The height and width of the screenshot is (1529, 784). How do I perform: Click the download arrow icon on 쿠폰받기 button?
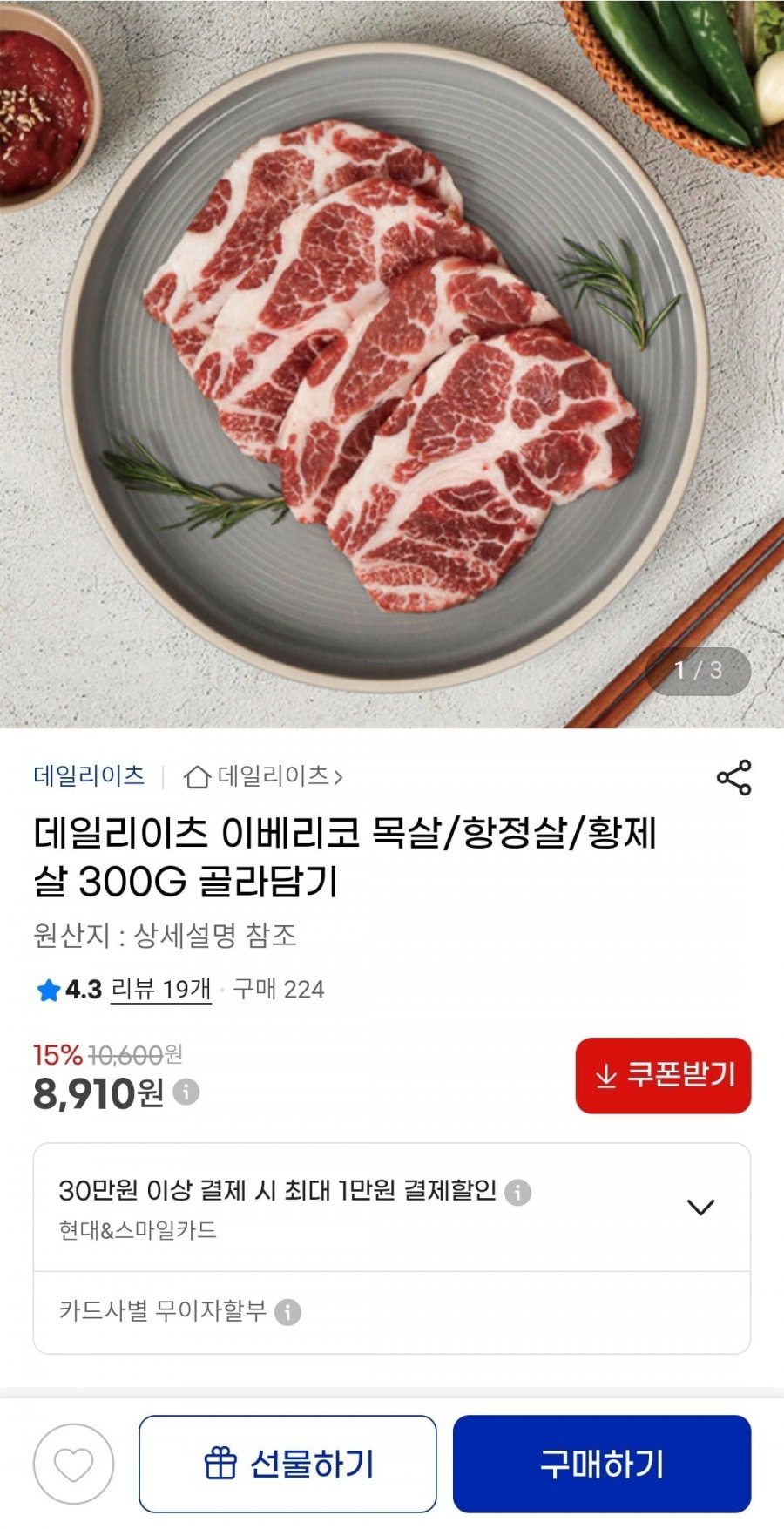pos(603,1077)
